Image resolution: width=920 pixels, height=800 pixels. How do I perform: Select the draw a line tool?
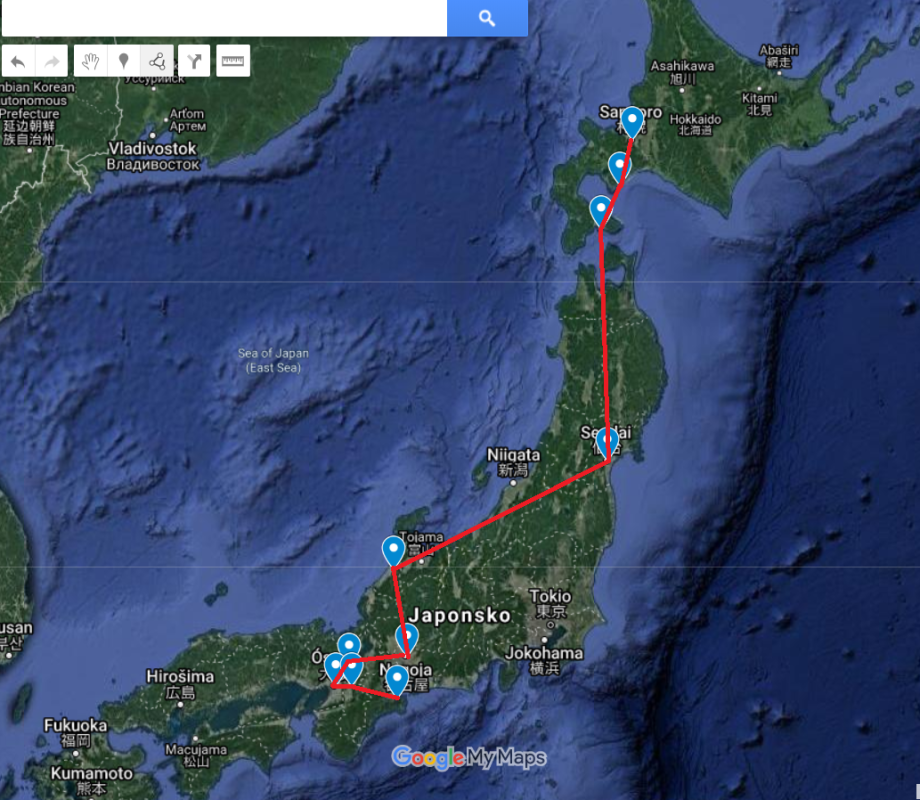pyautogui.click(x=157, y=61)
